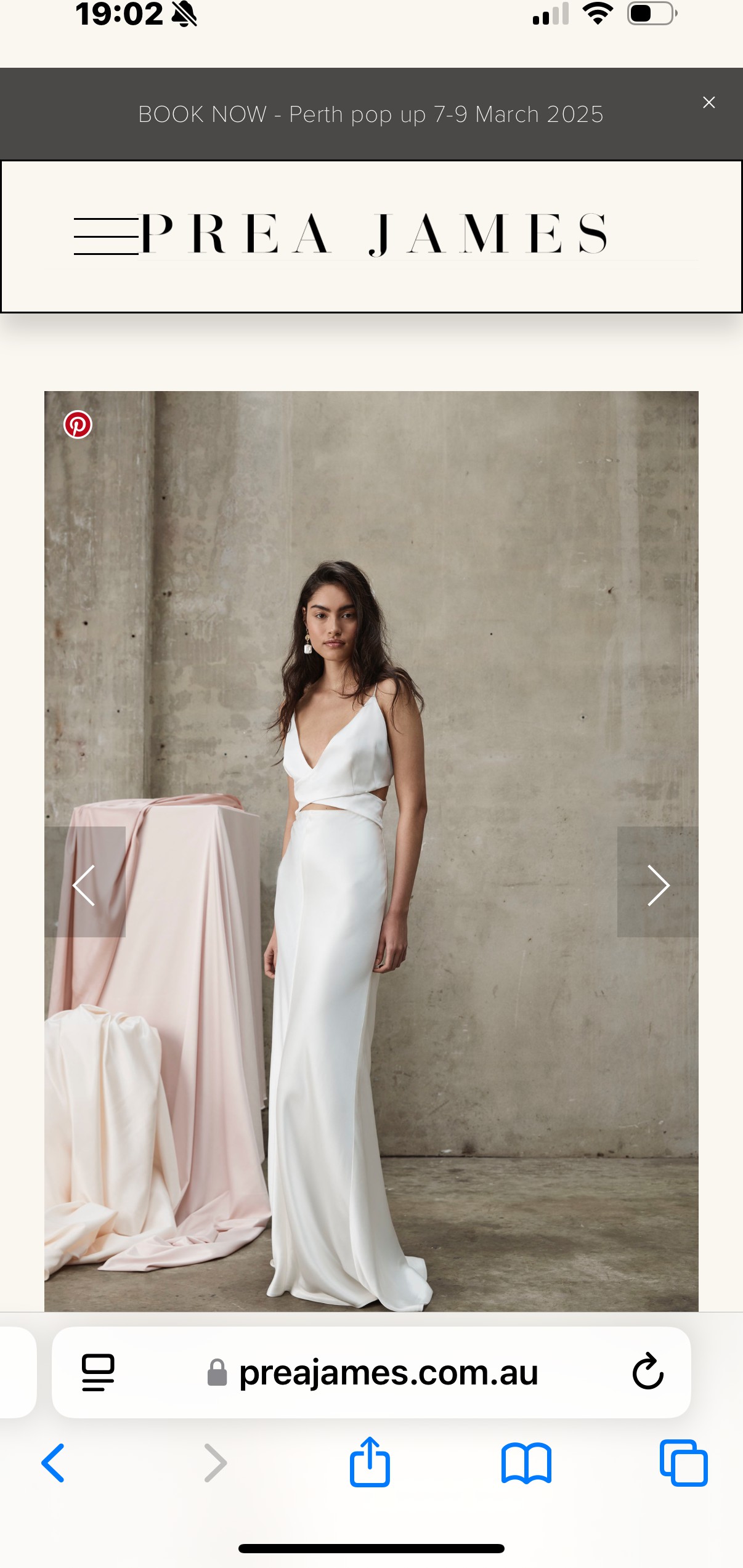Open Safari page settings menu
This screenshot has width=743, height=1568.
pos(98,1372)
